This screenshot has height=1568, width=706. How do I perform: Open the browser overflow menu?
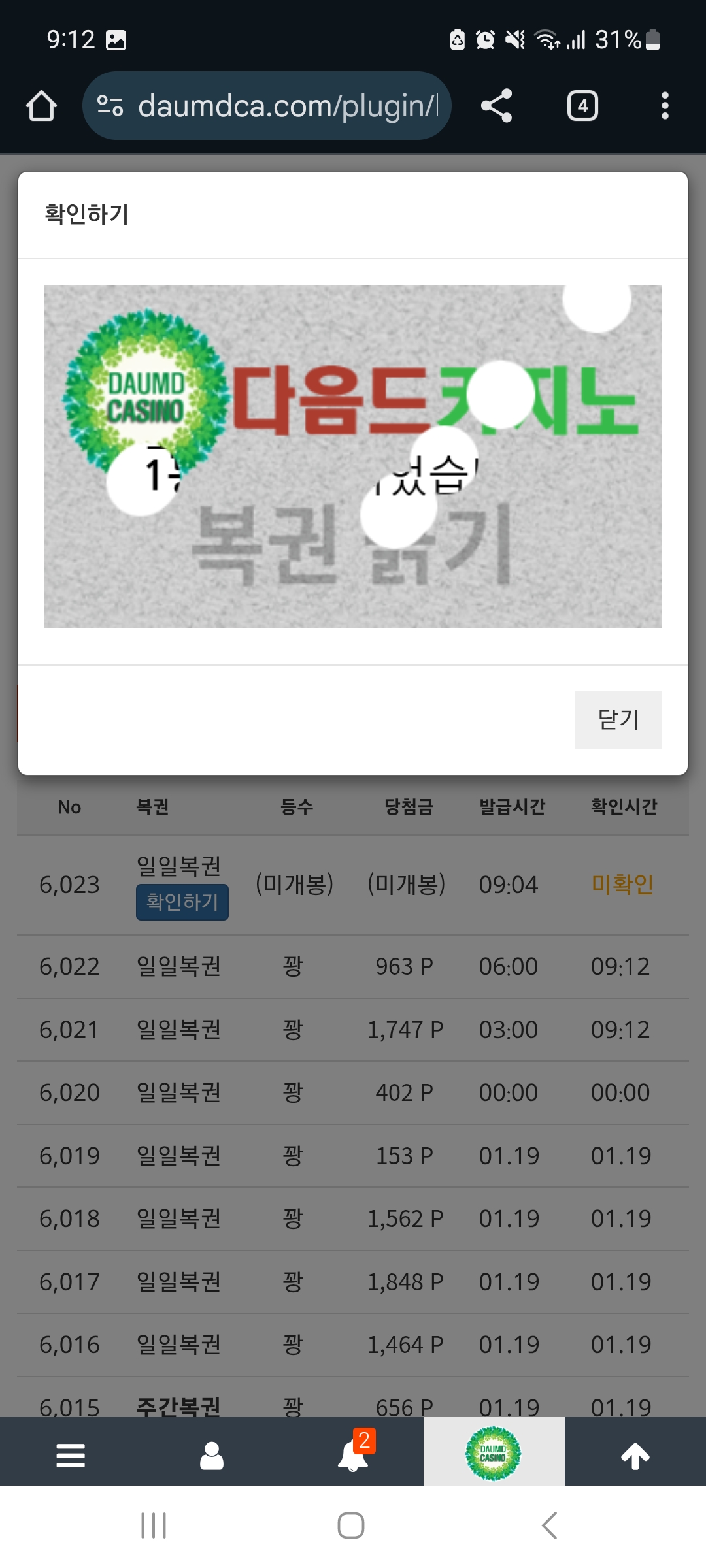point(665,106)
